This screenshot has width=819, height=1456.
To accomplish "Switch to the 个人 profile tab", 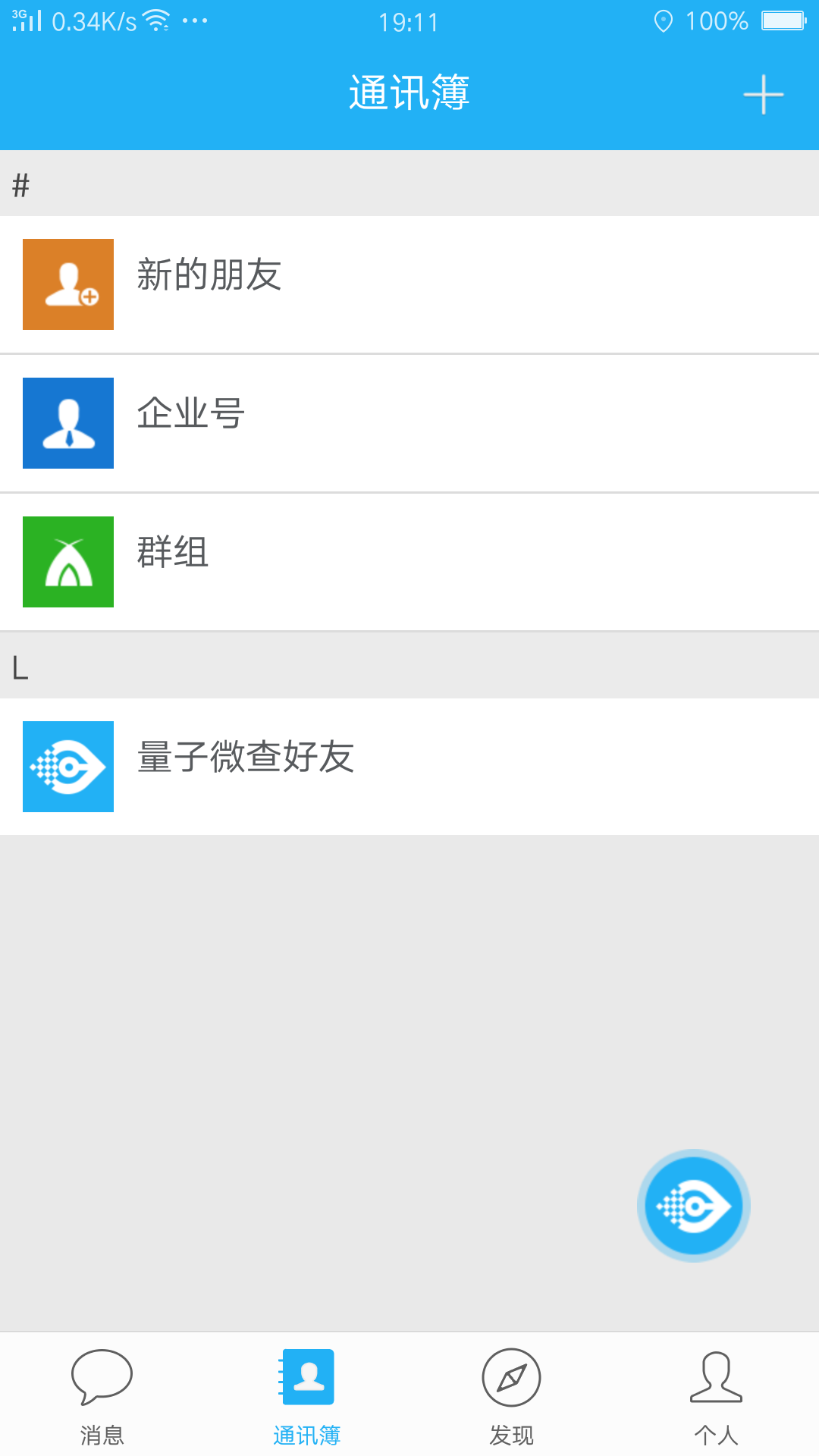I will point(716,1396).
